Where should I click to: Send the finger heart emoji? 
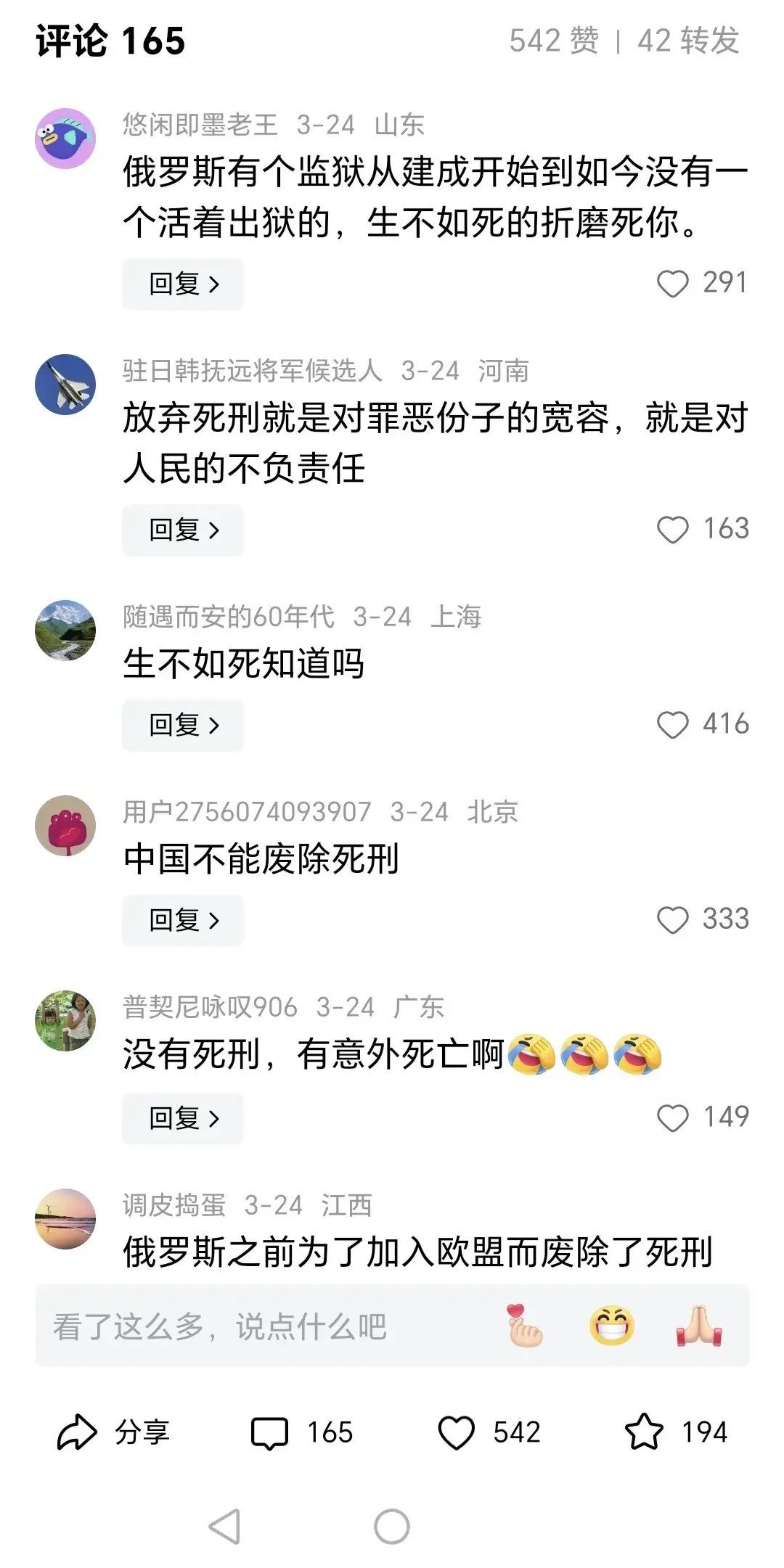point(524,1326)
